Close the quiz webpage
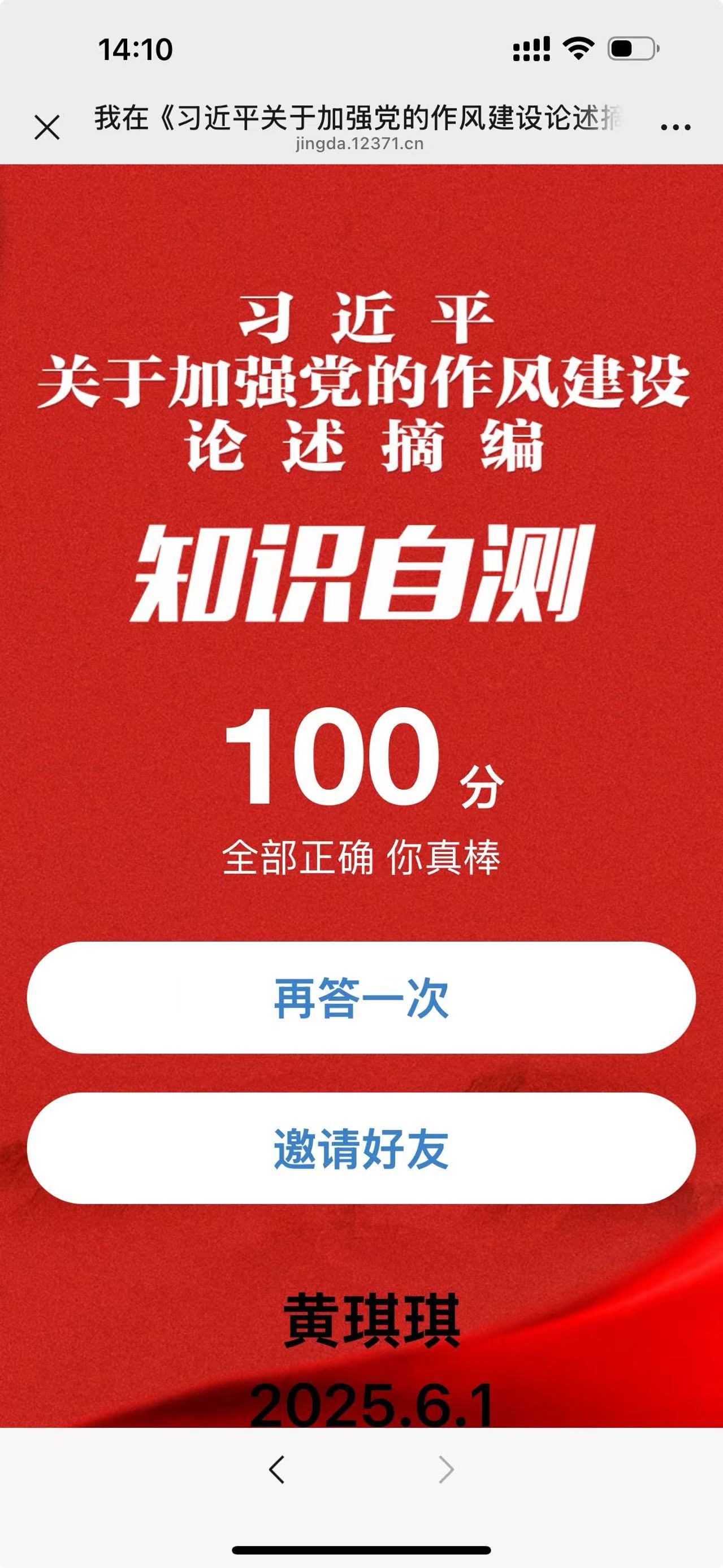Image resolution: width=723 pixels, height=1568 pixels. coord(47,128)
